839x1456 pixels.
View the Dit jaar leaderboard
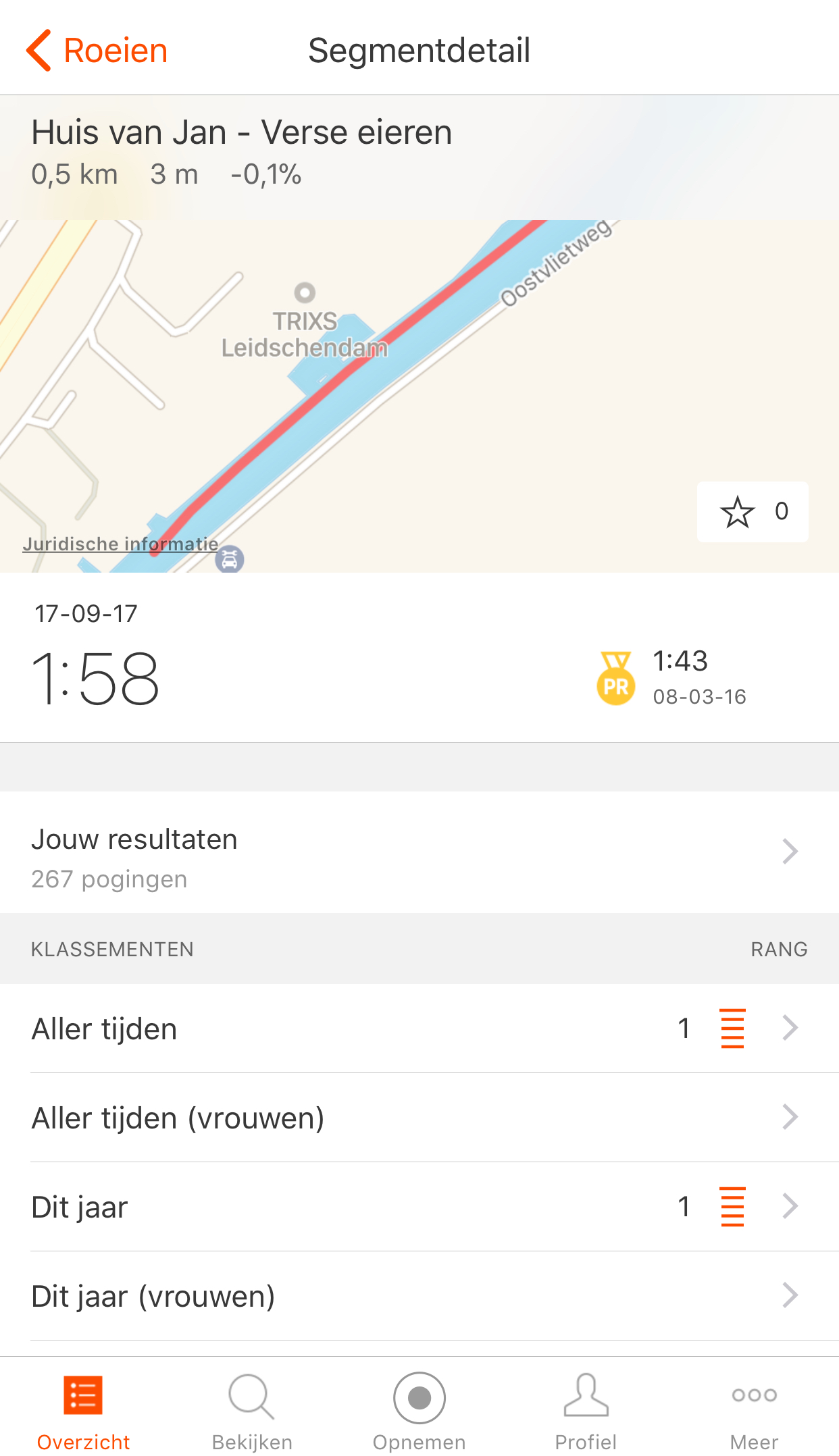point(419,1207)
